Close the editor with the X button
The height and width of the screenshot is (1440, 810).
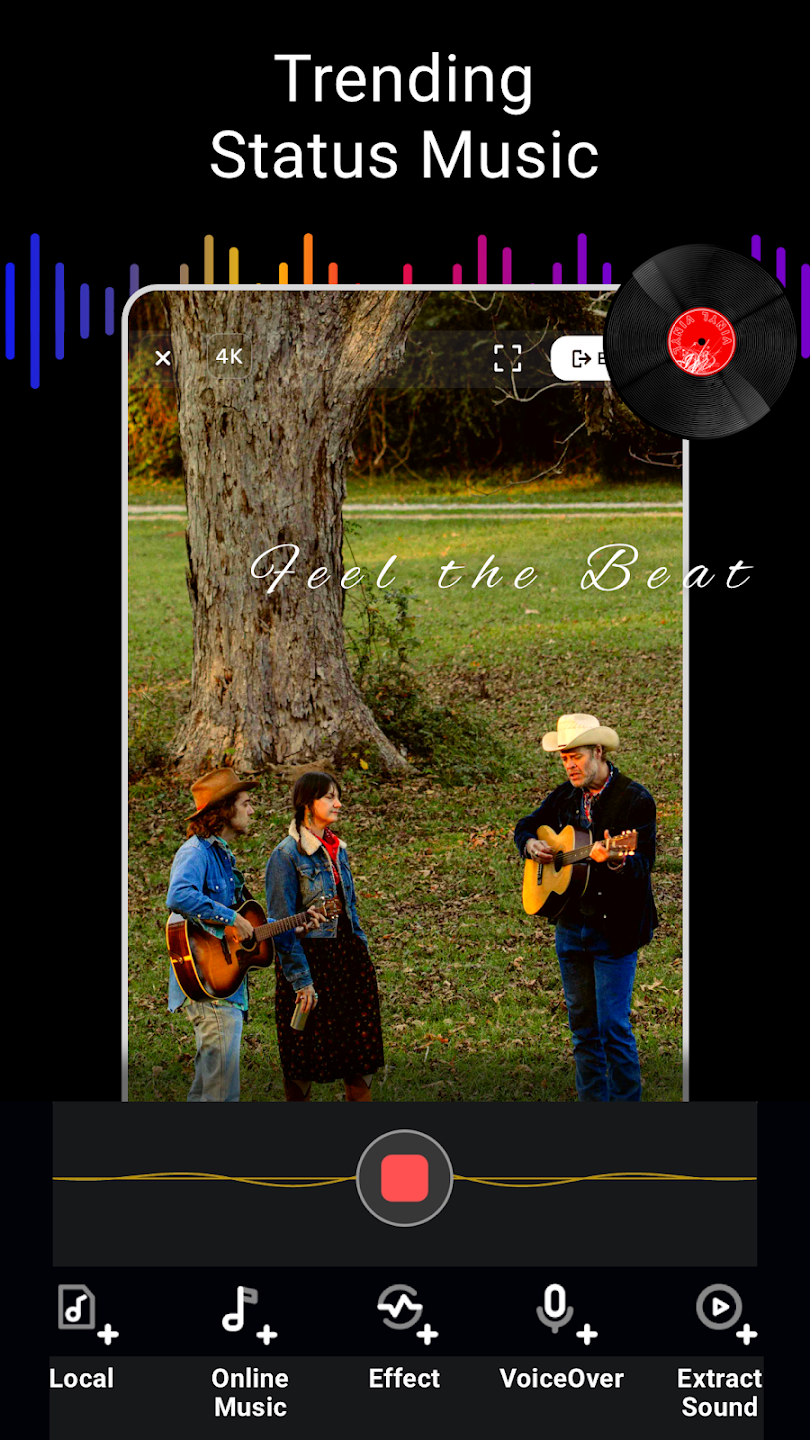[x=163, y=357]
